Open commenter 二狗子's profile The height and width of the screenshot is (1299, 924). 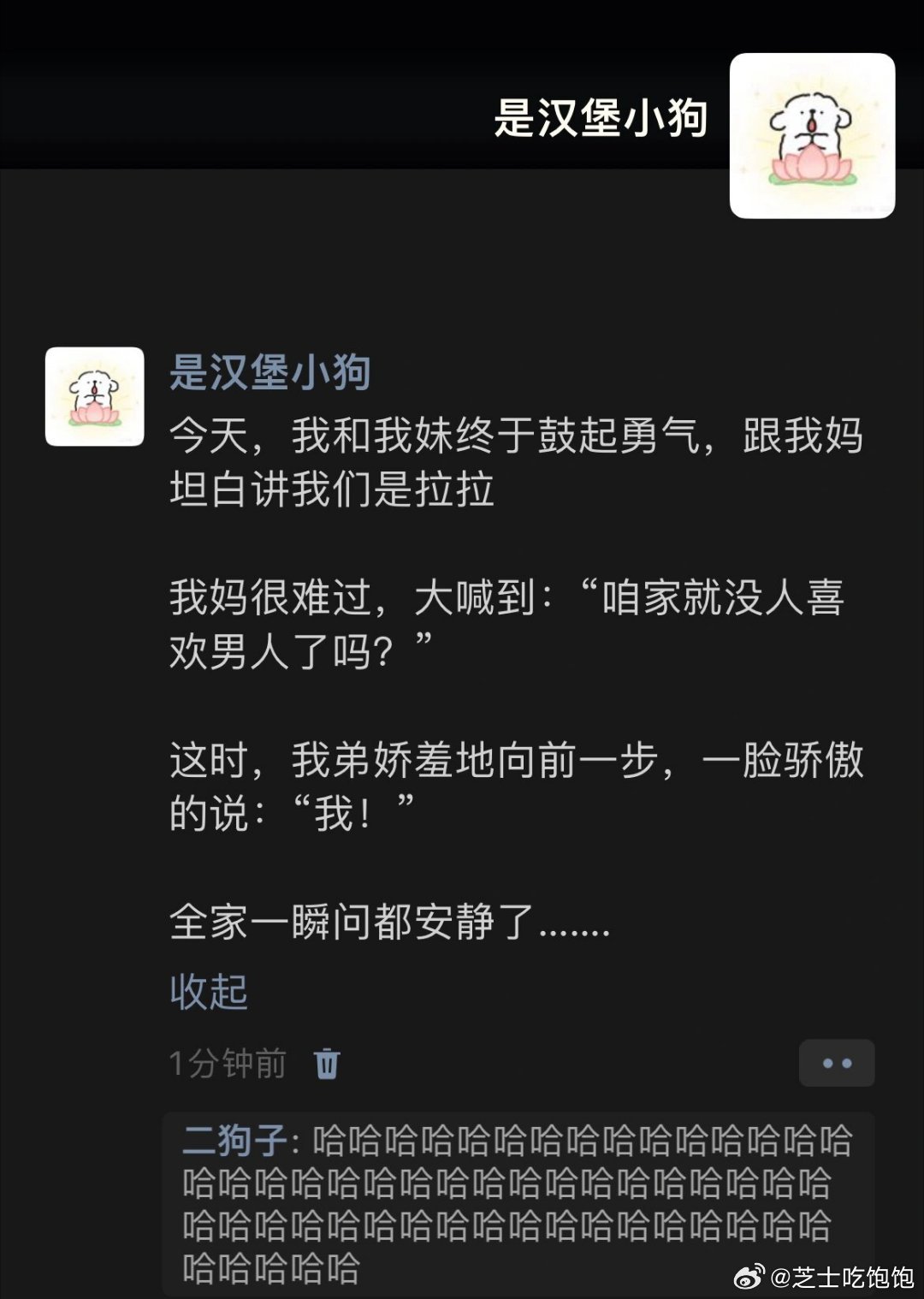pos(234,1142)
